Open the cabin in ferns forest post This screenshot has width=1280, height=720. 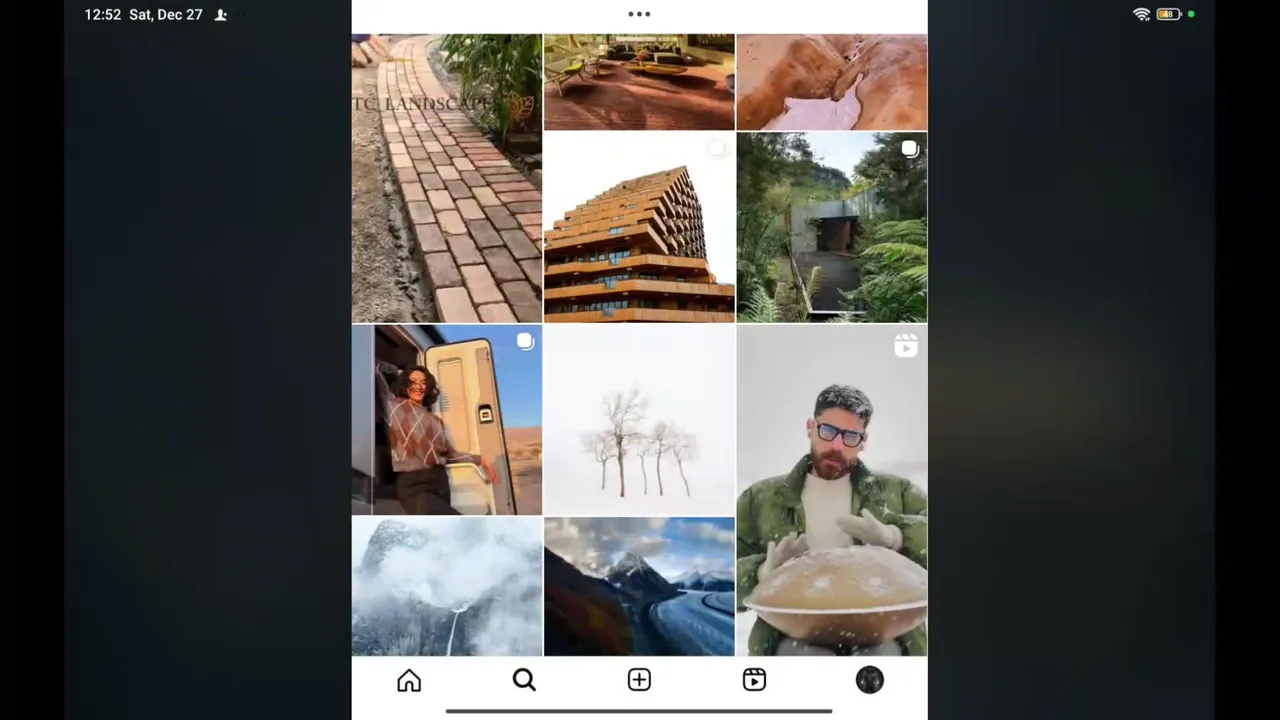831,228
